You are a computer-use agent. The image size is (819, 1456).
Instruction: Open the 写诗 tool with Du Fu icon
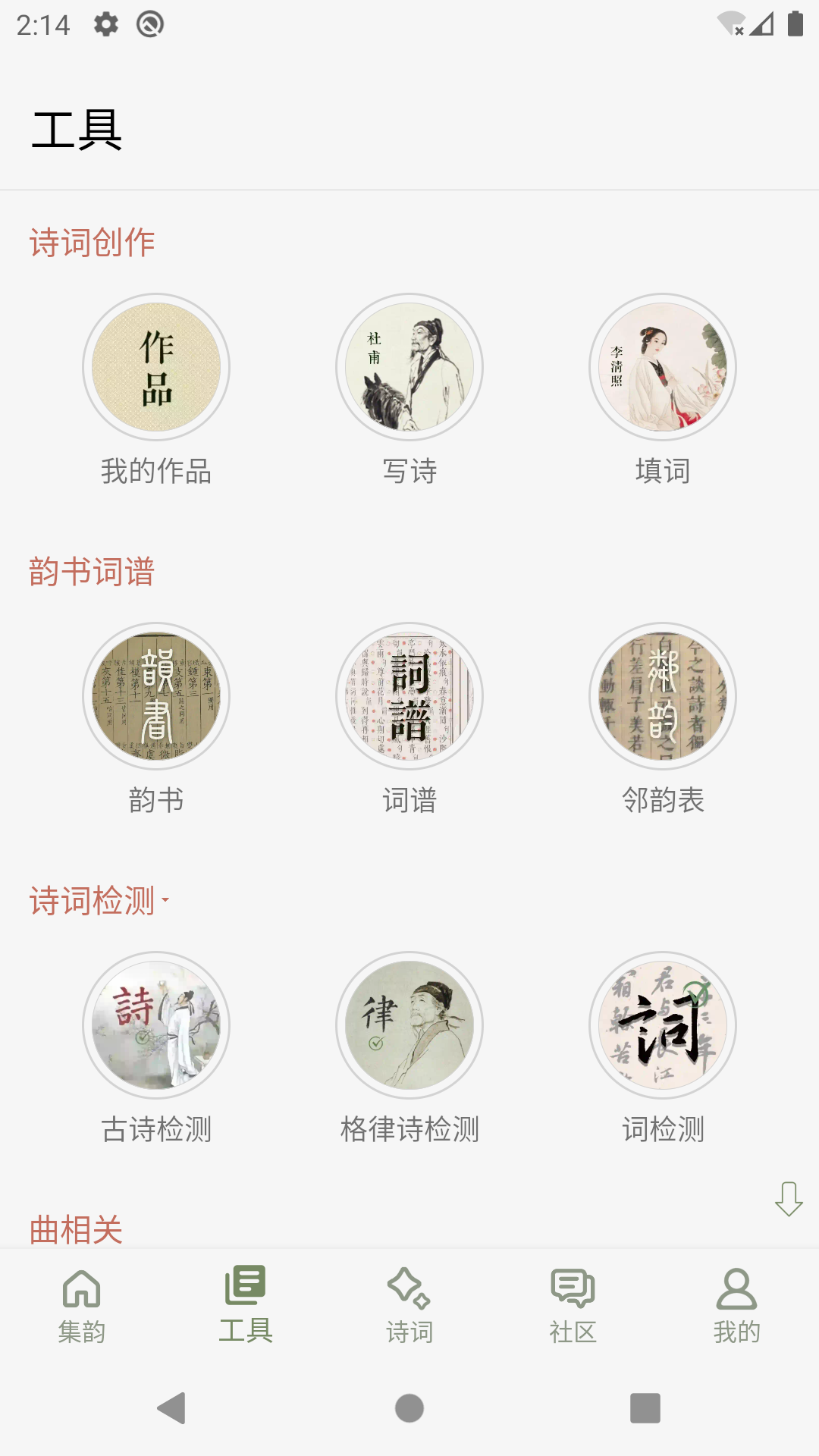point(409,367)
